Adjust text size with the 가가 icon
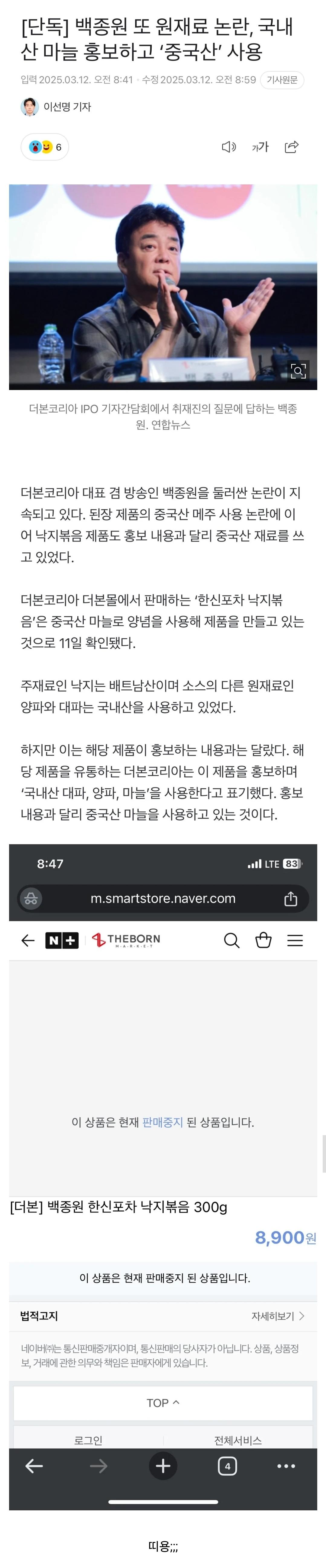This screenshot has width=326, height=1568. (x=260, y=147)
